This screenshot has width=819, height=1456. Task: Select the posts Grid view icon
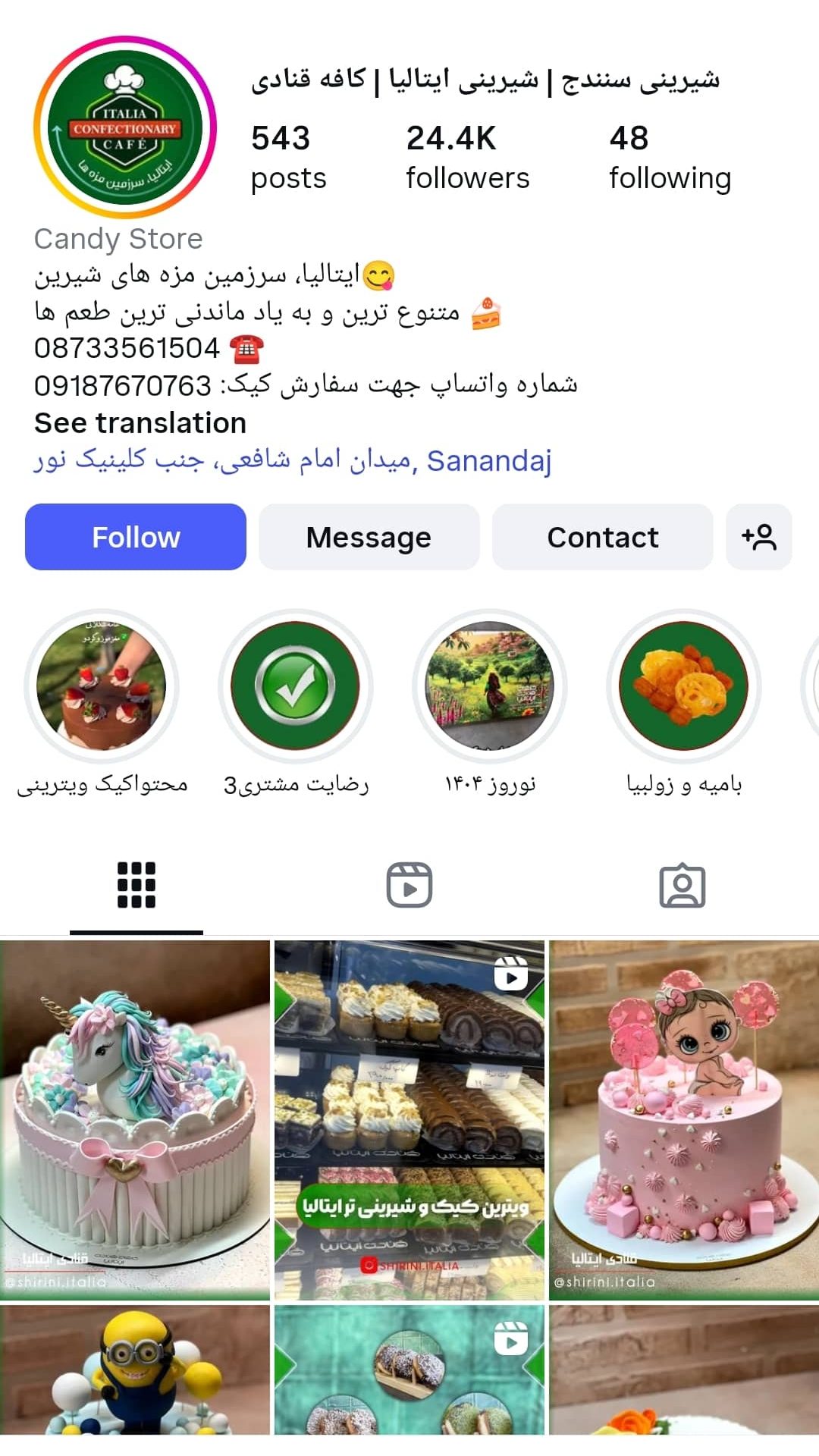point(136,884)
